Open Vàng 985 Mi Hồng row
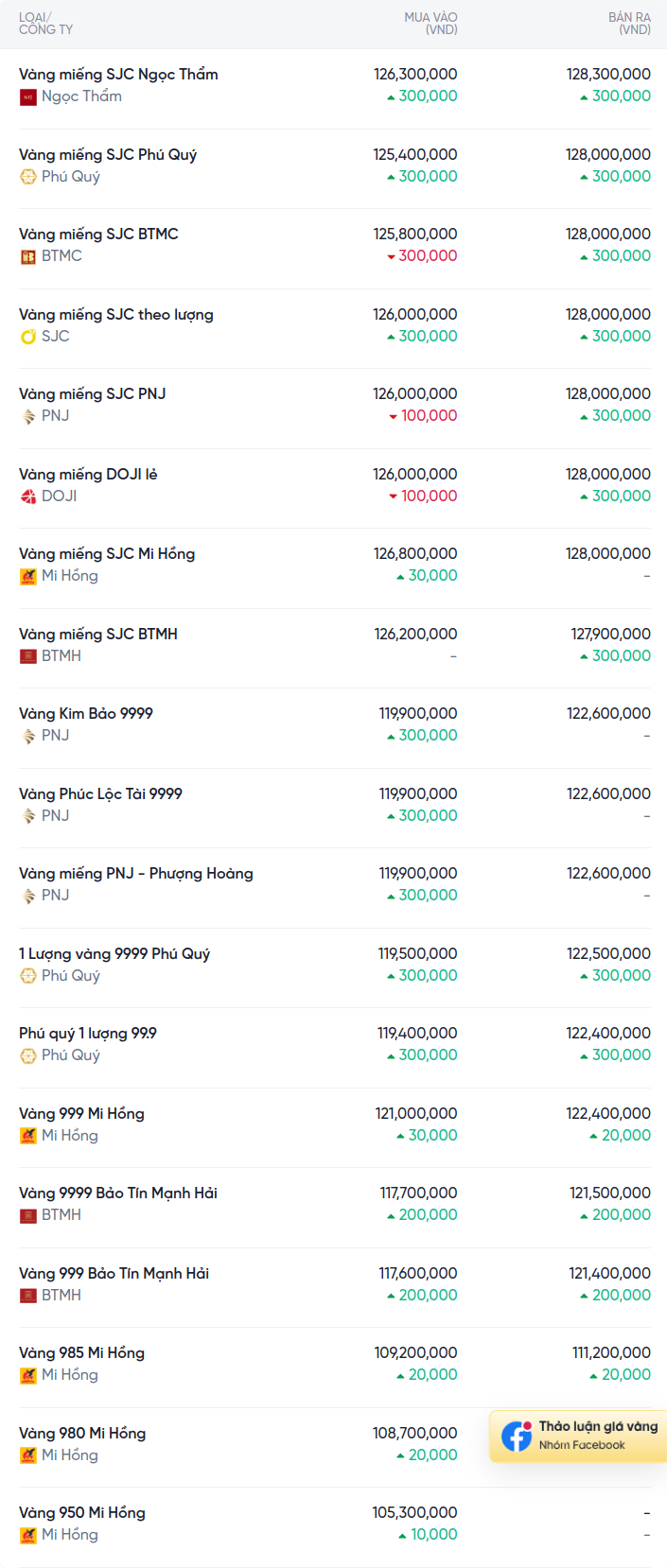This screenshot has width=667, height=1568. [x=81, y=1353]
